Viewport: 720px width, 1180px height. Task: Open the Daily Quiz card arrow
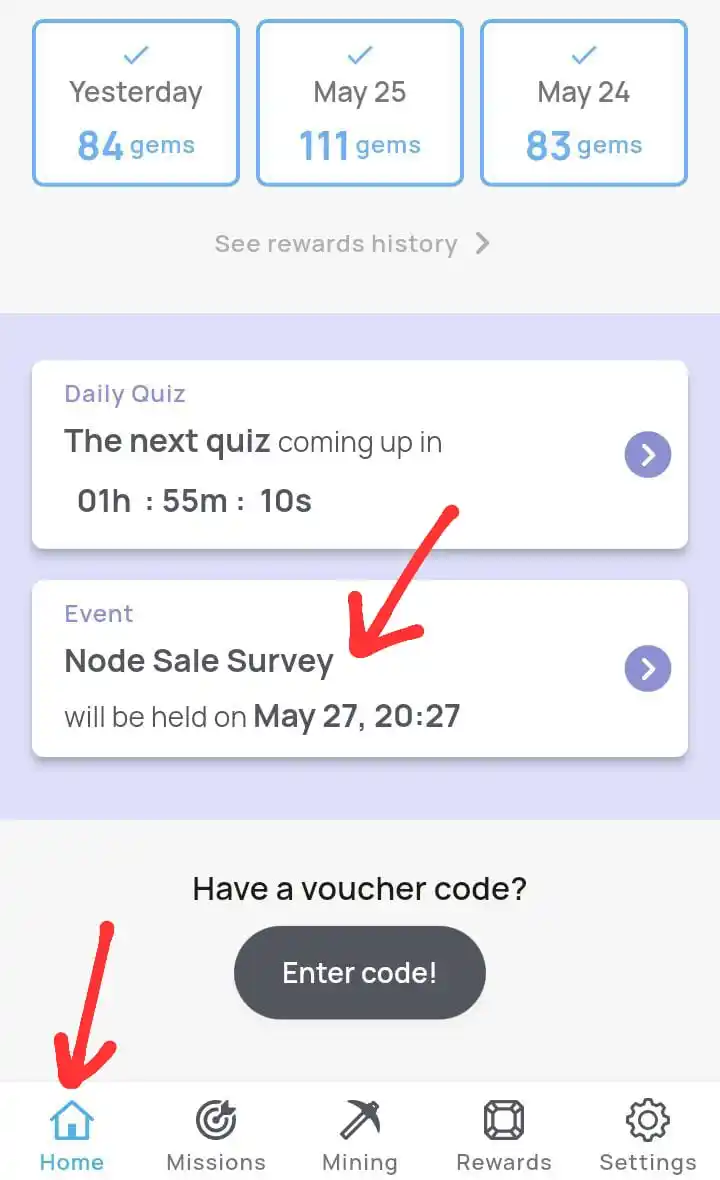pyautogui.click(x=647, y=456)
